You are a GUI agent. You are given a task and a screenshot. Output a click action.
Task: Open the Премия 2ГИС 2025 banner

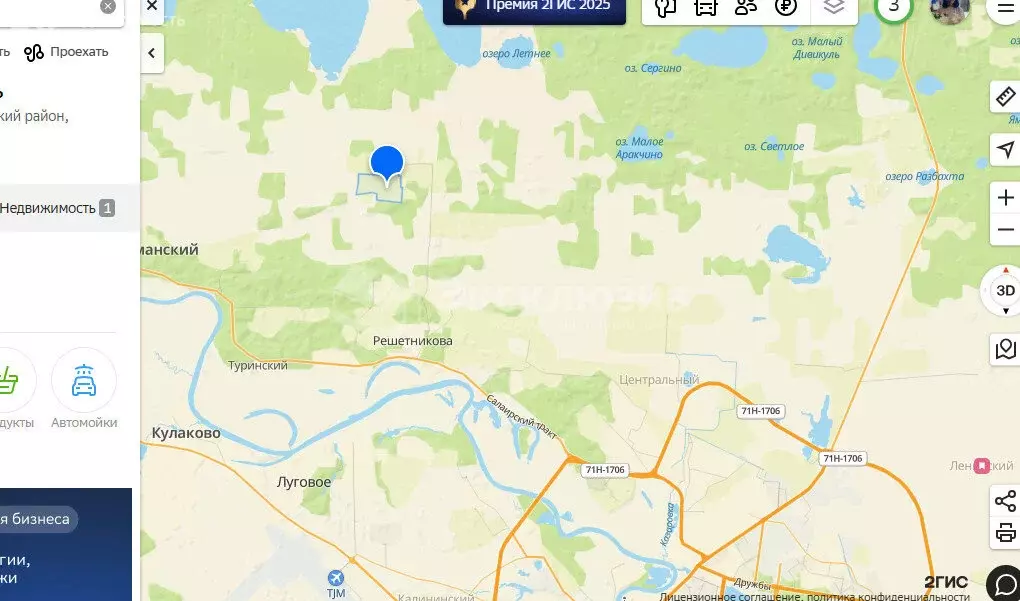click(534, 6)
